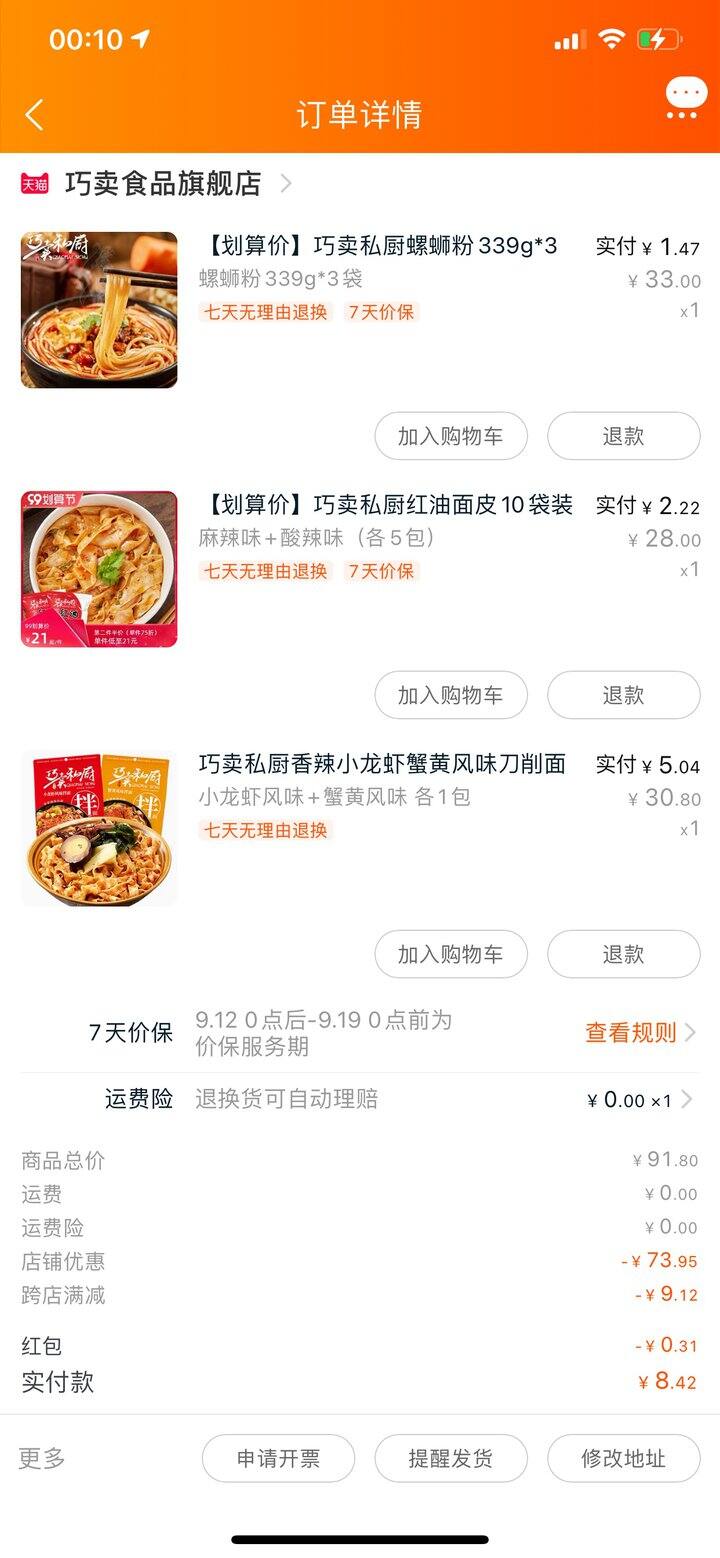Request 退款 for the 红油面皮 item
This screenshot has height=1558, width=720.
pos(624,695)
